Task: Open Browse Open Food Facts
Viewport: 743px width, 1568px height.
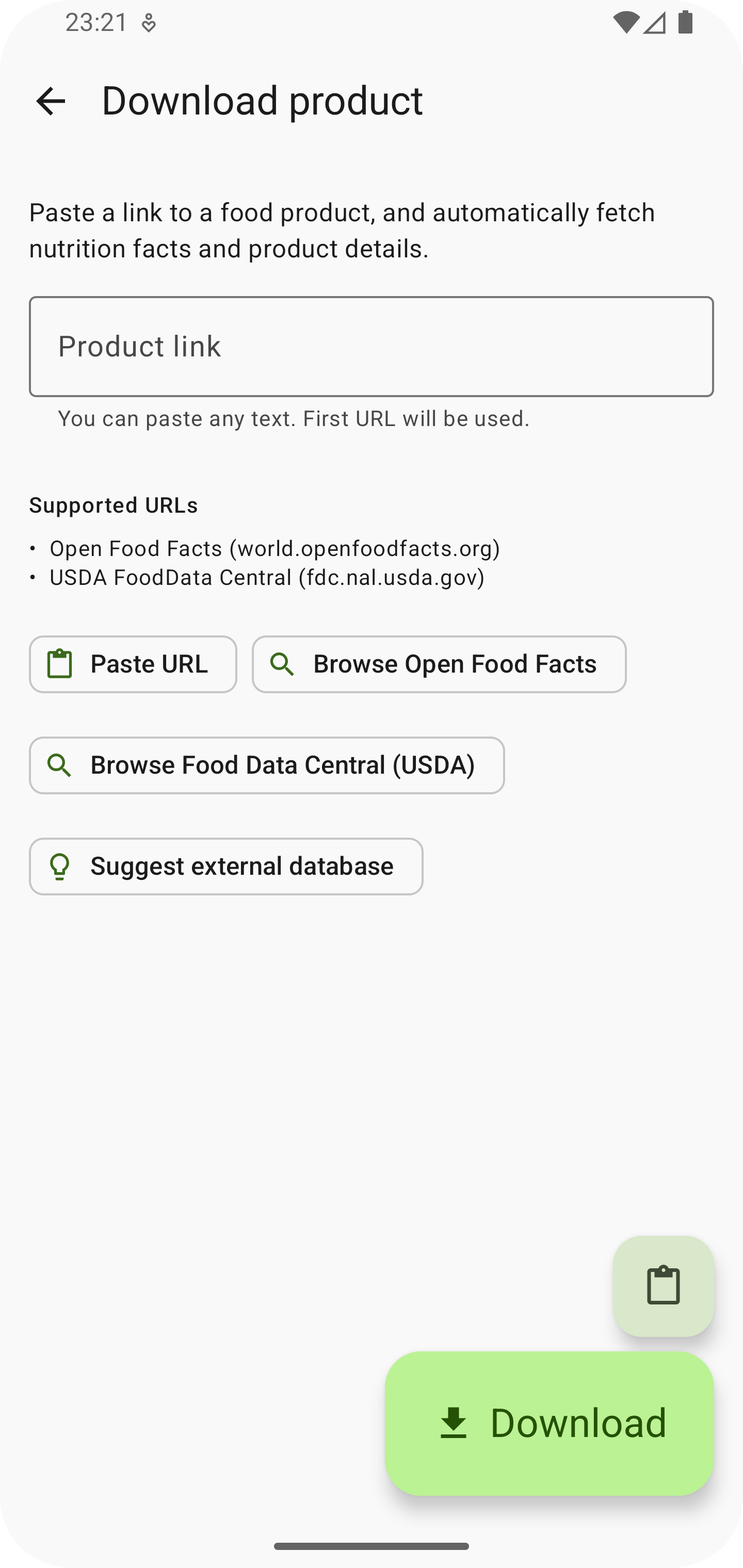Action: point(439,664)
